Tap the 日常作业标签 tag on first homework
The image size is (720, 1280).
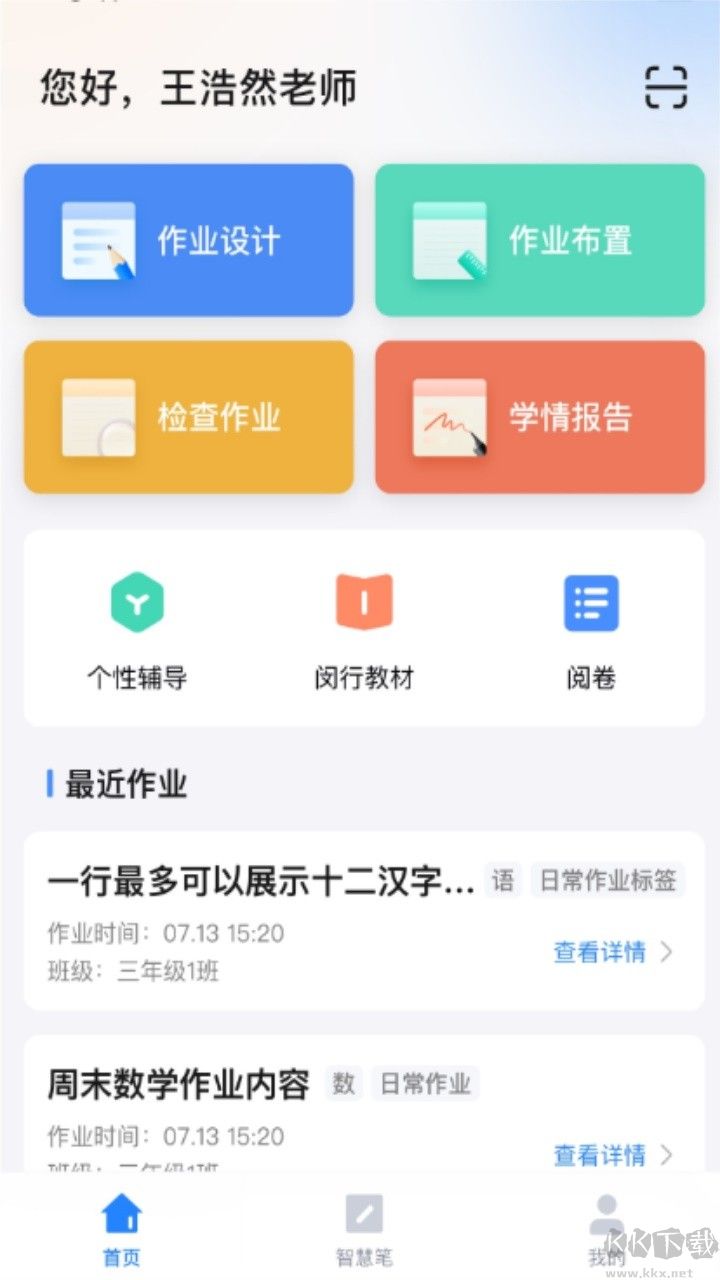click(607, 880)
